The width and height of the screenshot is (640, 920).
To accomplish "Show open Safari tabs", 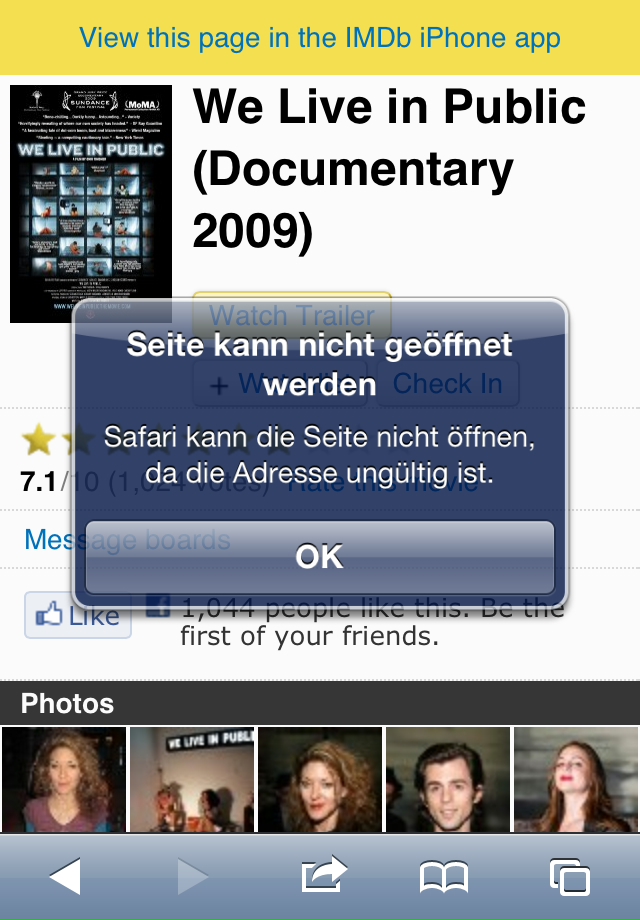I will point(570,877).
